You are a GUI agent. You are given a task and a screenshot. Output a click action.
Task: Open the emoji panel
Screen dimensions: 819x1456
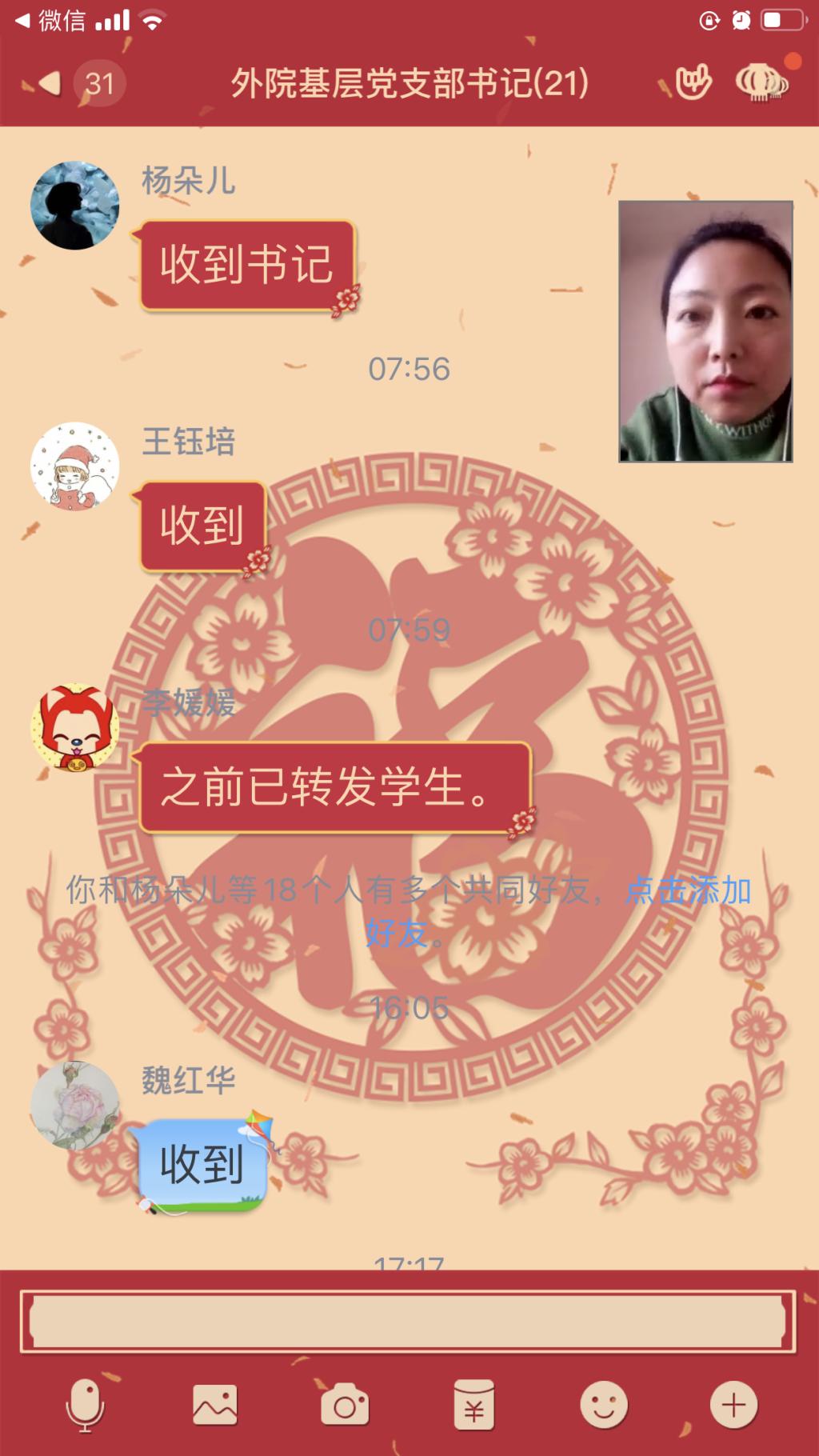(603, 1405)
